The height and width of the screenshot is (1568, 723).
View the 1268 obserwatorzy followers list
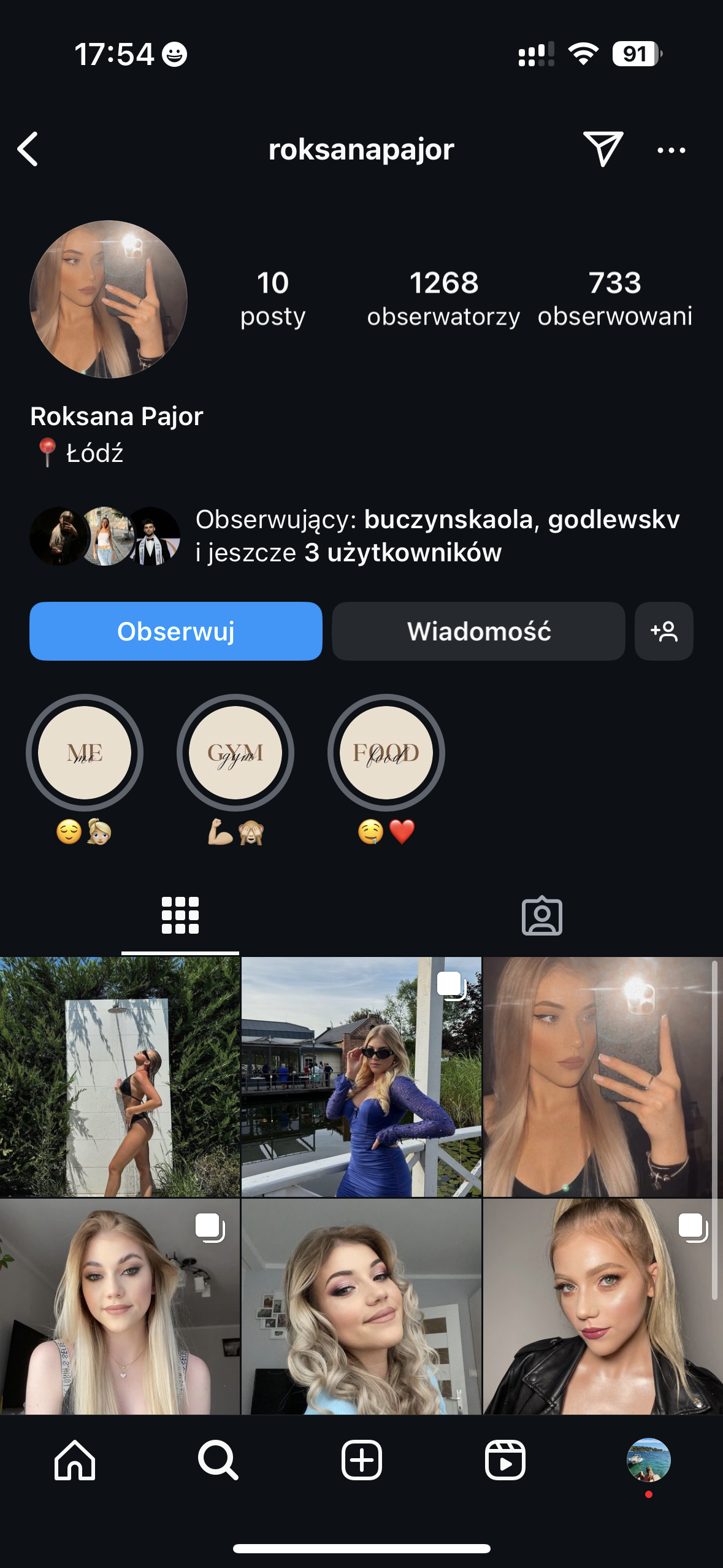point(443,299)
